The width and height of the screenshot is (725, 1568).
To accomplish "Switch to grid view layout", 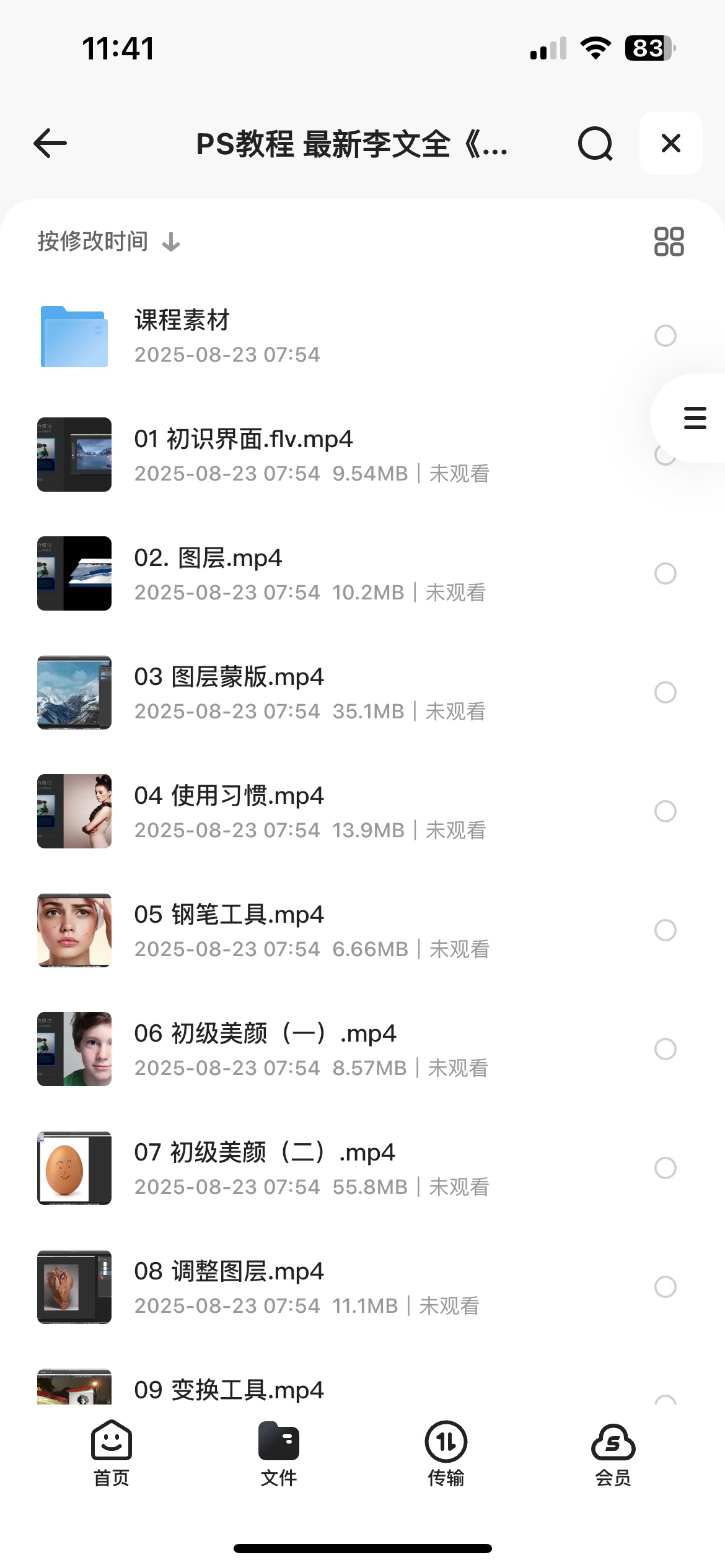I will [669, 242].
